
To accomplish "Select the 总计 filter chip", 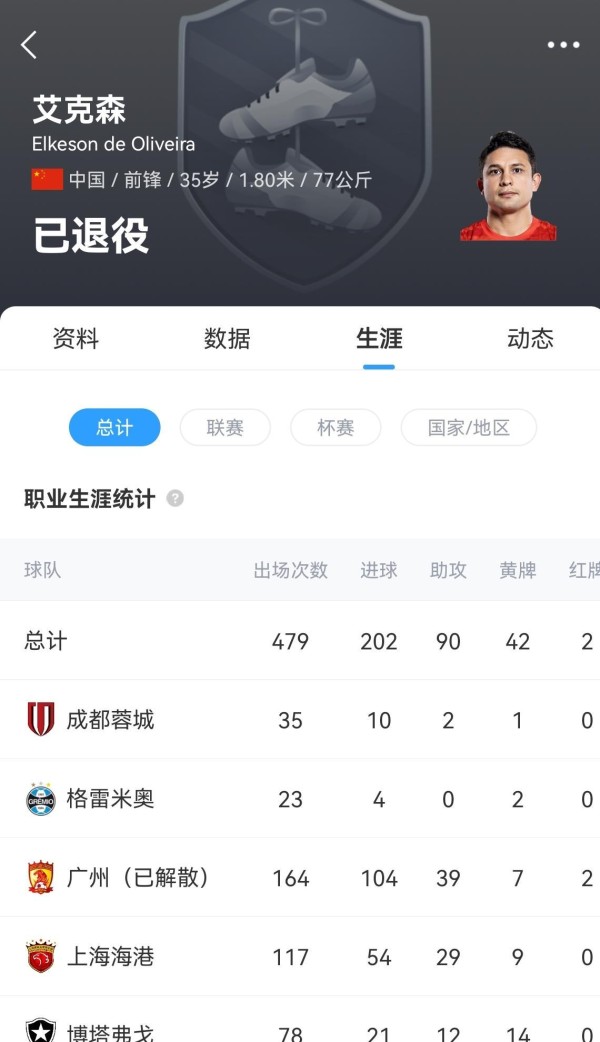I will click(x=115, y=427).
